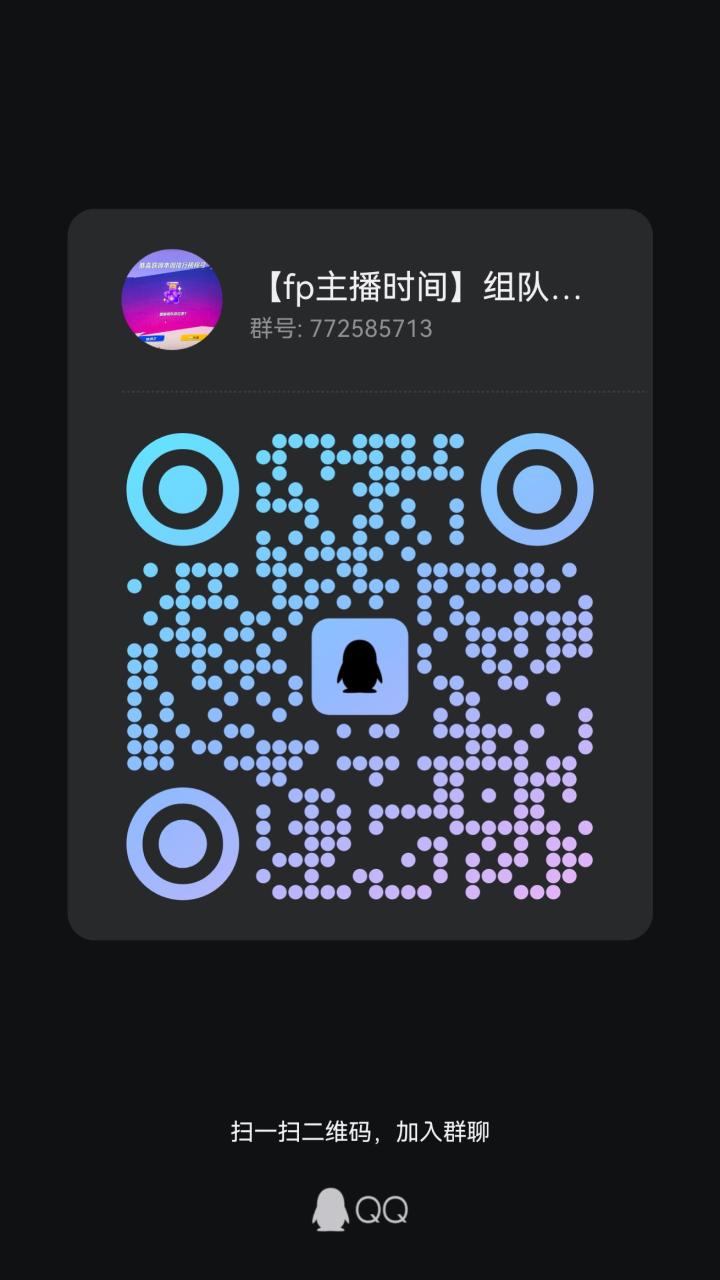Screen dimensions: 720x1280
Task: Click the bottom-left QR position marker
Action: (181, 845)
